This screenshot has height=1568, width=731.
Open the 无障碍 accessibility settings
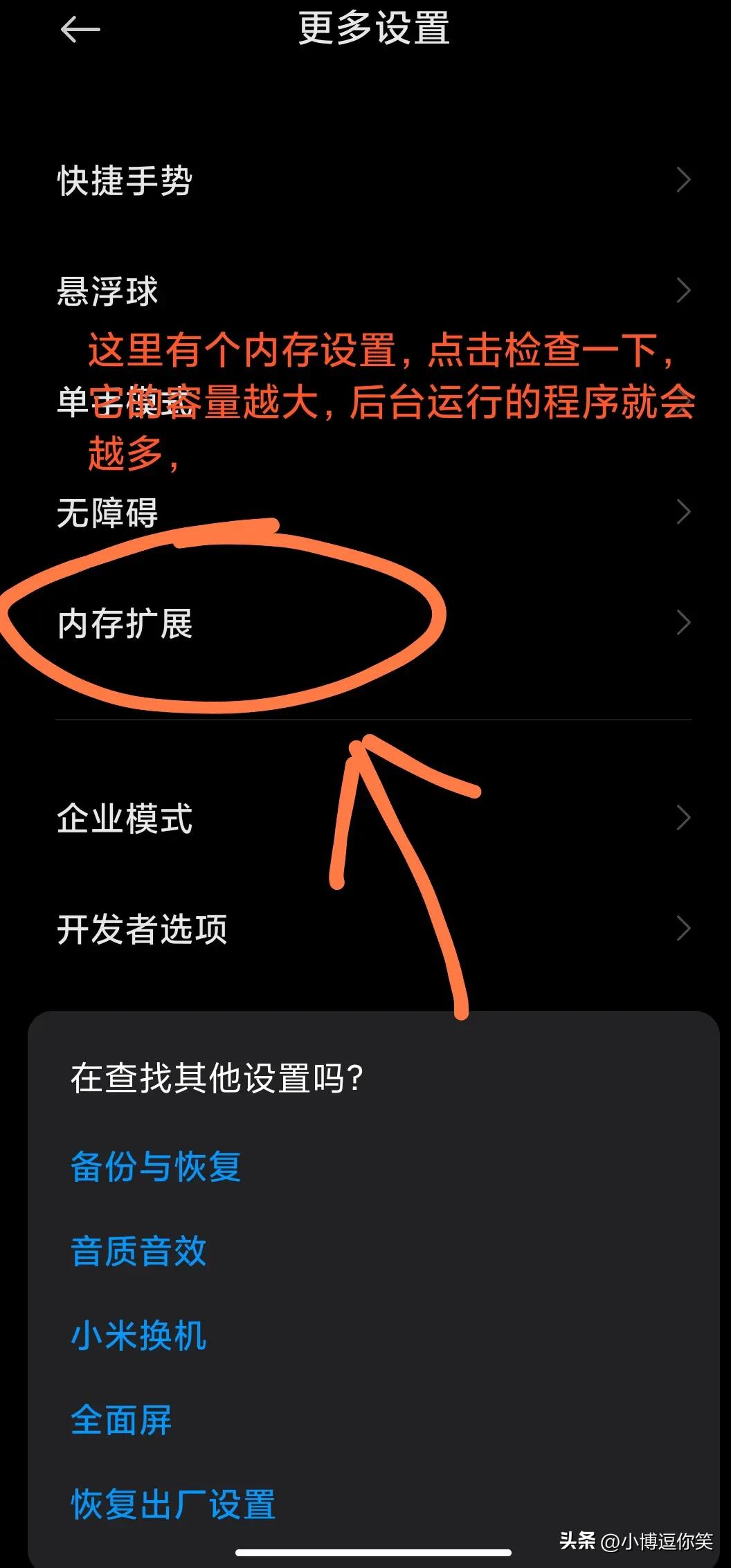coord(109,512)
